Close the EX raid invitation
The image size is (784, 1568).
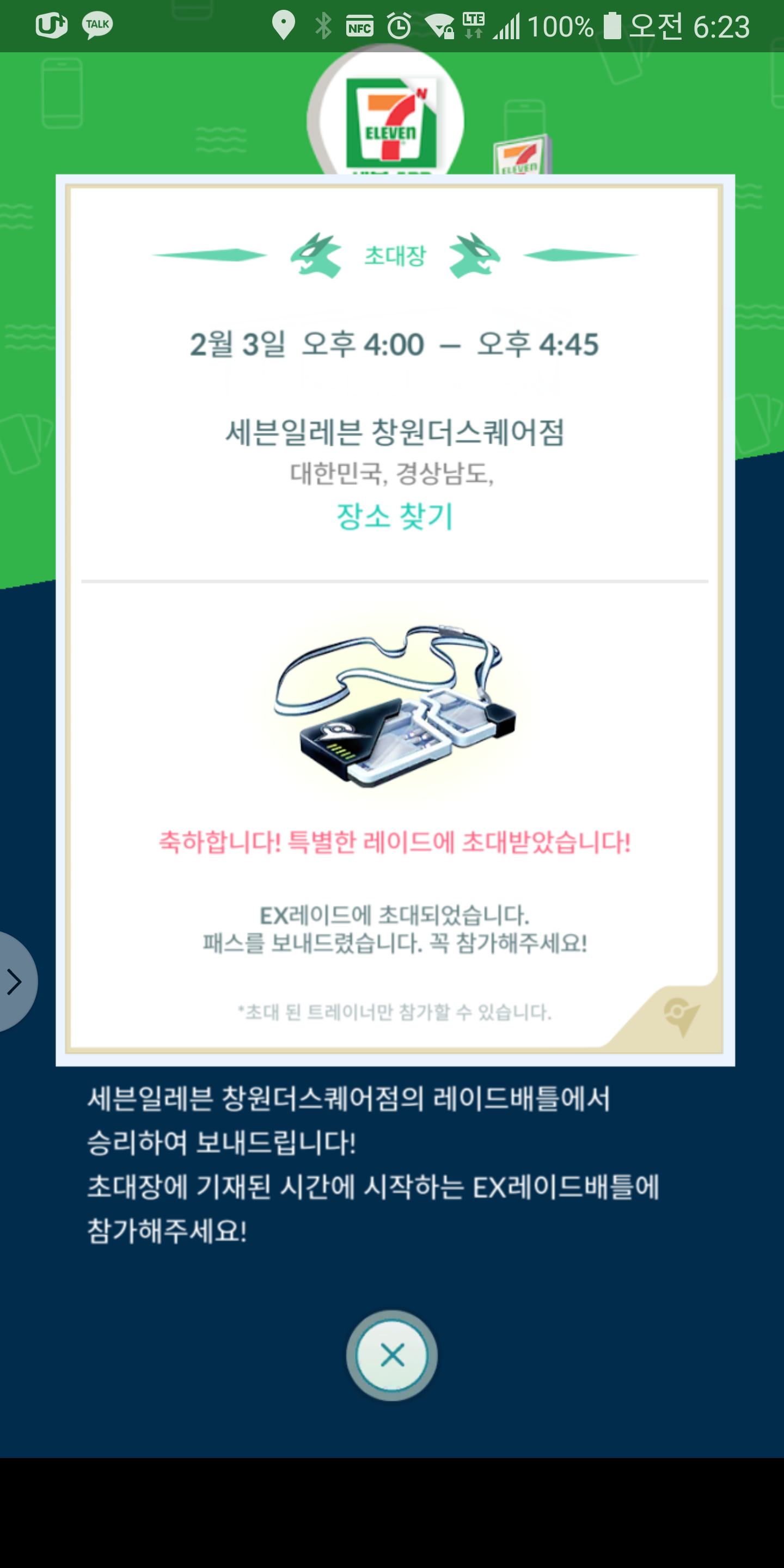(x=392, y=1356)
